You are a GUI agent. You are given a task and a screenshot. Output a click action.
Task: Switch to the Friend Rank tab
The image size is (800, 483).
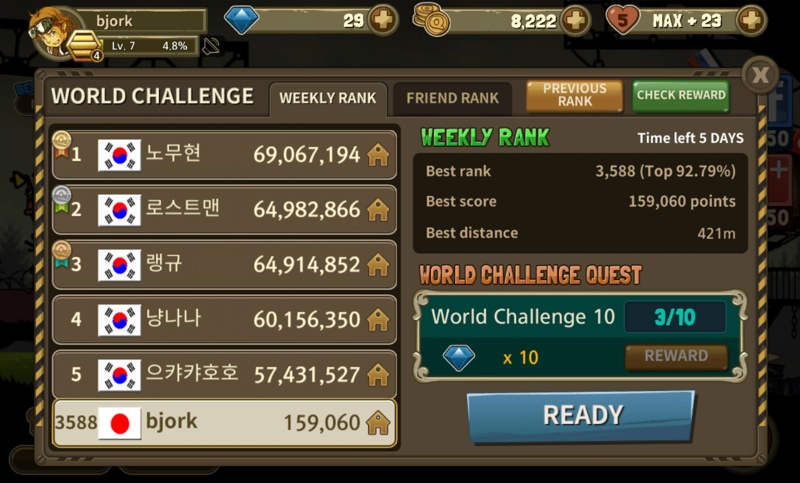click(x=452, y=98)
